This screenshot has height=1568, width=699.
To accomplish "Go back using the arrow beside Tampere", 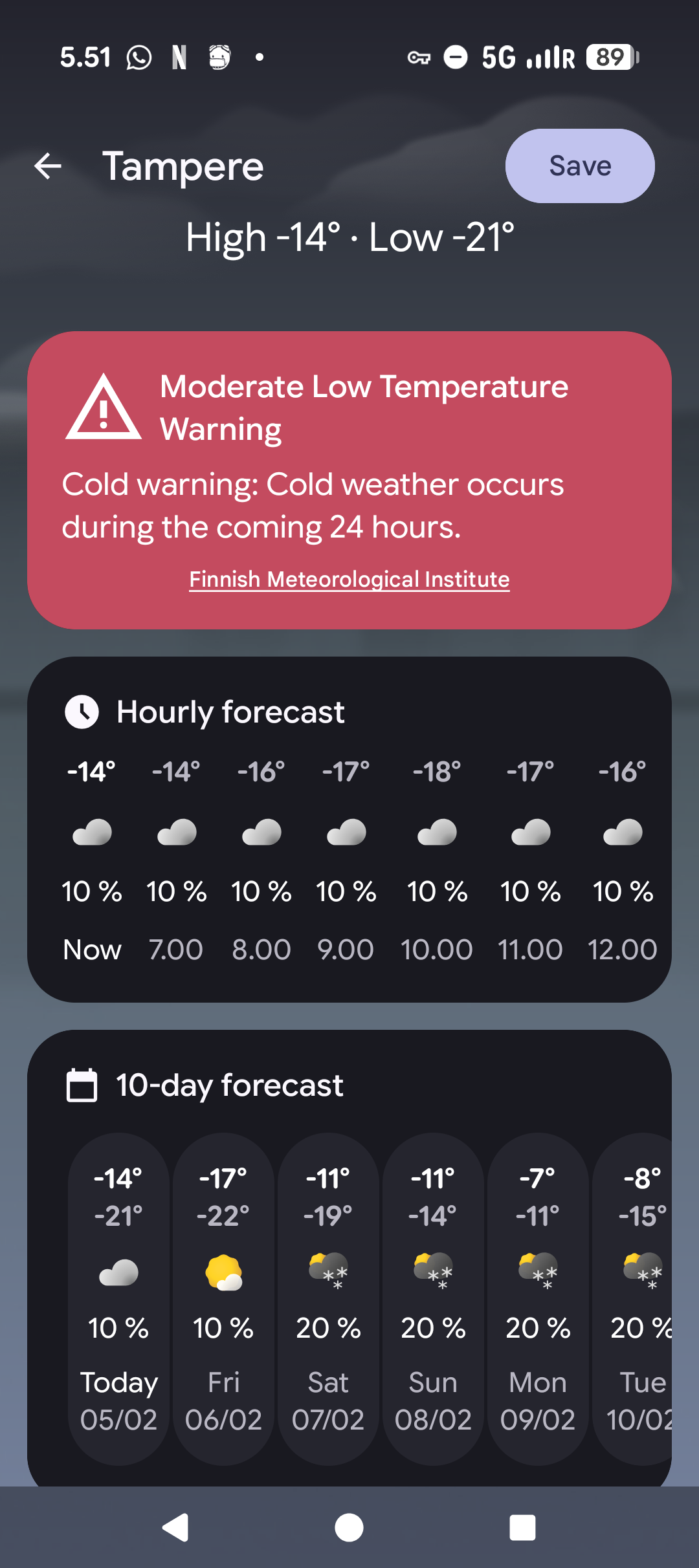I will (x=48, y=166).
